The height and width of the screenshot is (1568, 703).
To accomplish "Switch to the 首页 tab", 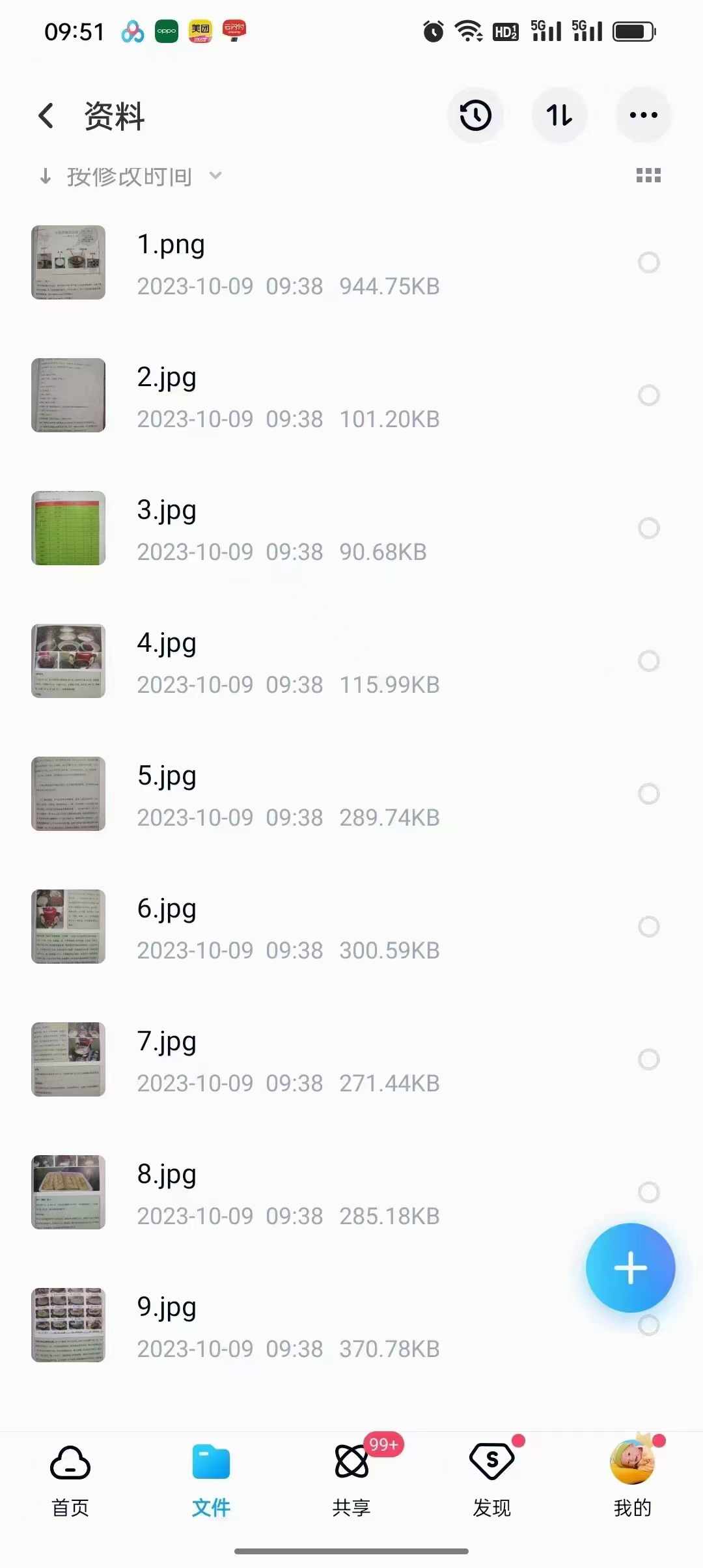I will tap(68, 1485).
